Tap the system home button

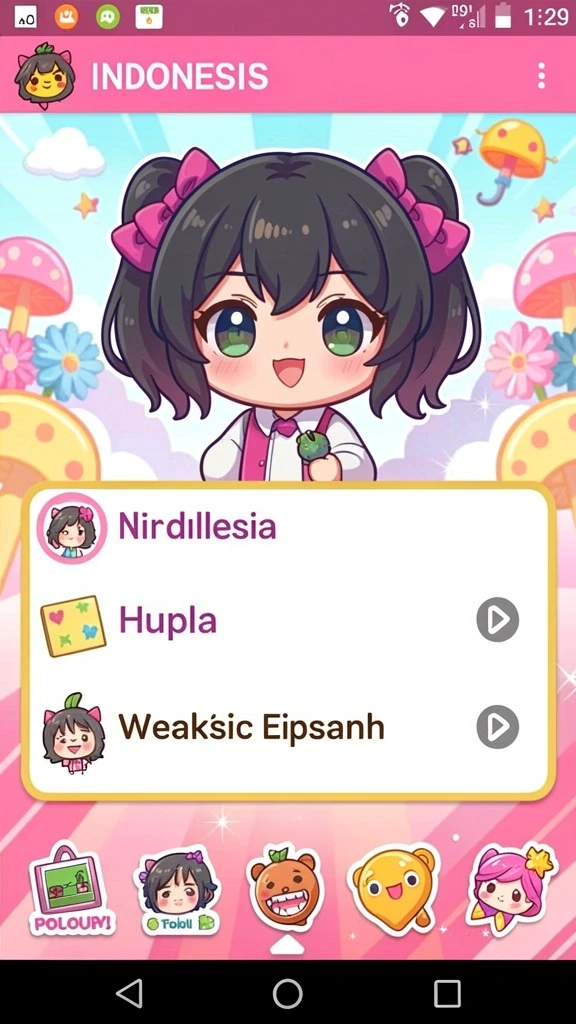click(x=287, y=993)
